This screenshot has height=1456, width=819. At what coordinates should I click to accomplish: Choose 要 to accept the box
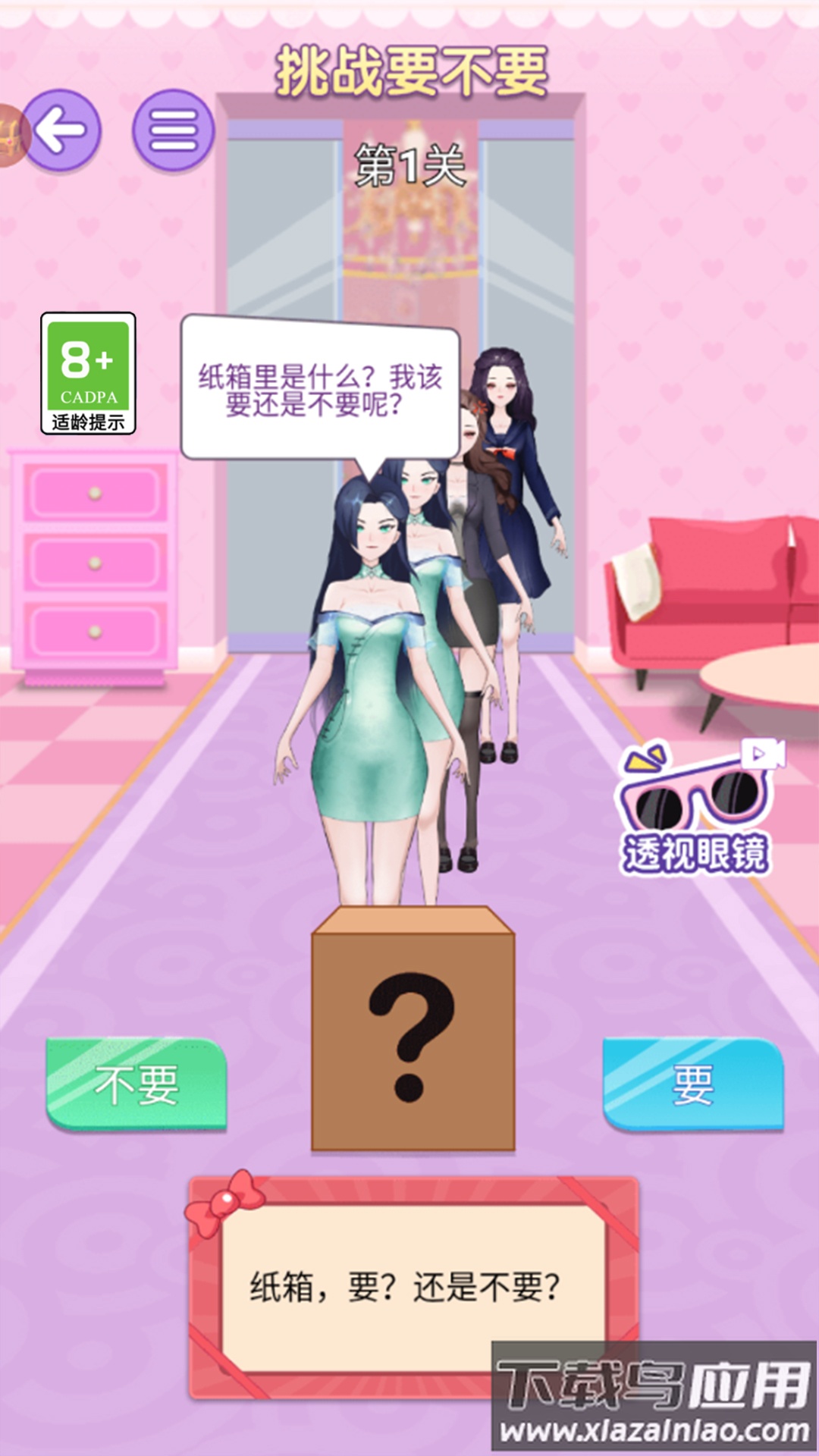[692, 1084]
